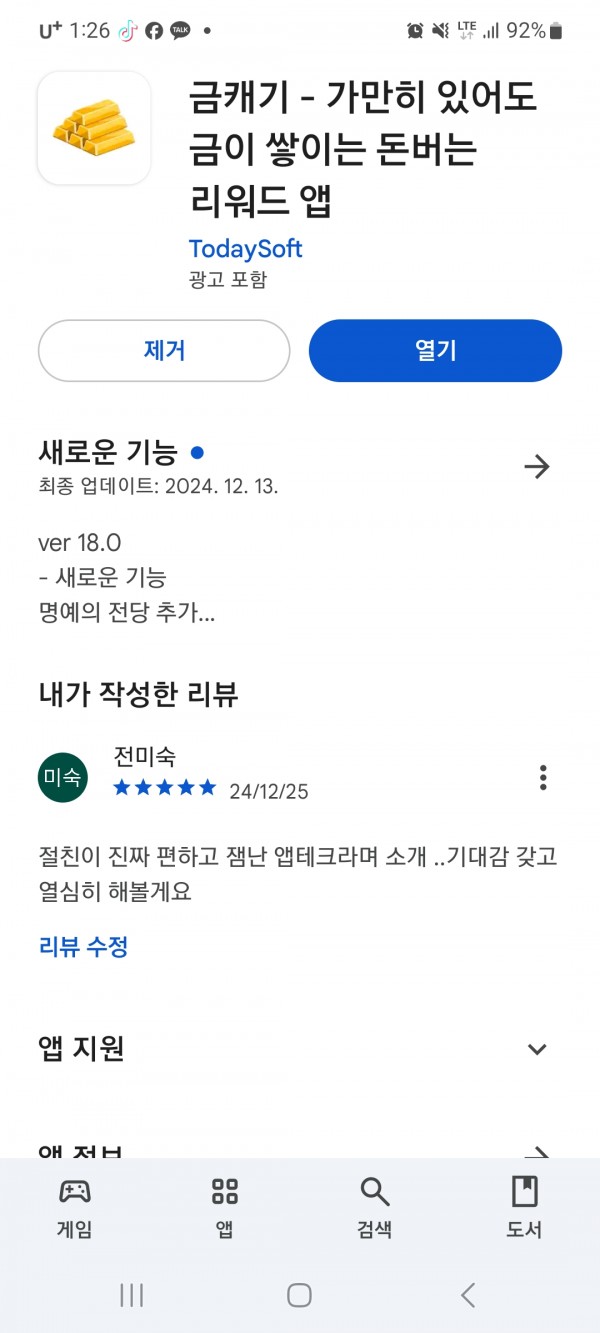Open the app with 열기 button

pos(435,351)
